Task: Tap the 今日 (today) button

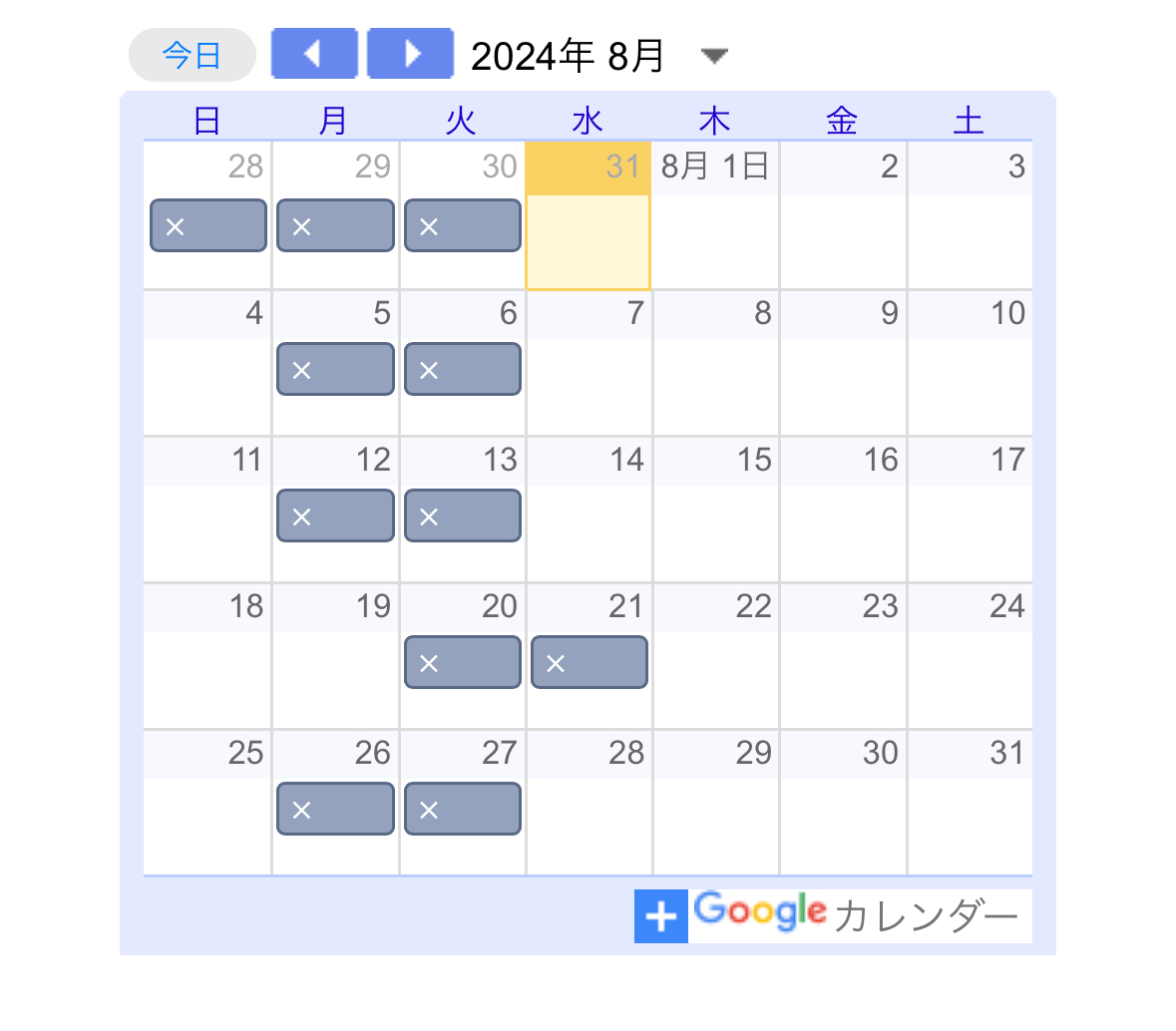Action: 192,55
